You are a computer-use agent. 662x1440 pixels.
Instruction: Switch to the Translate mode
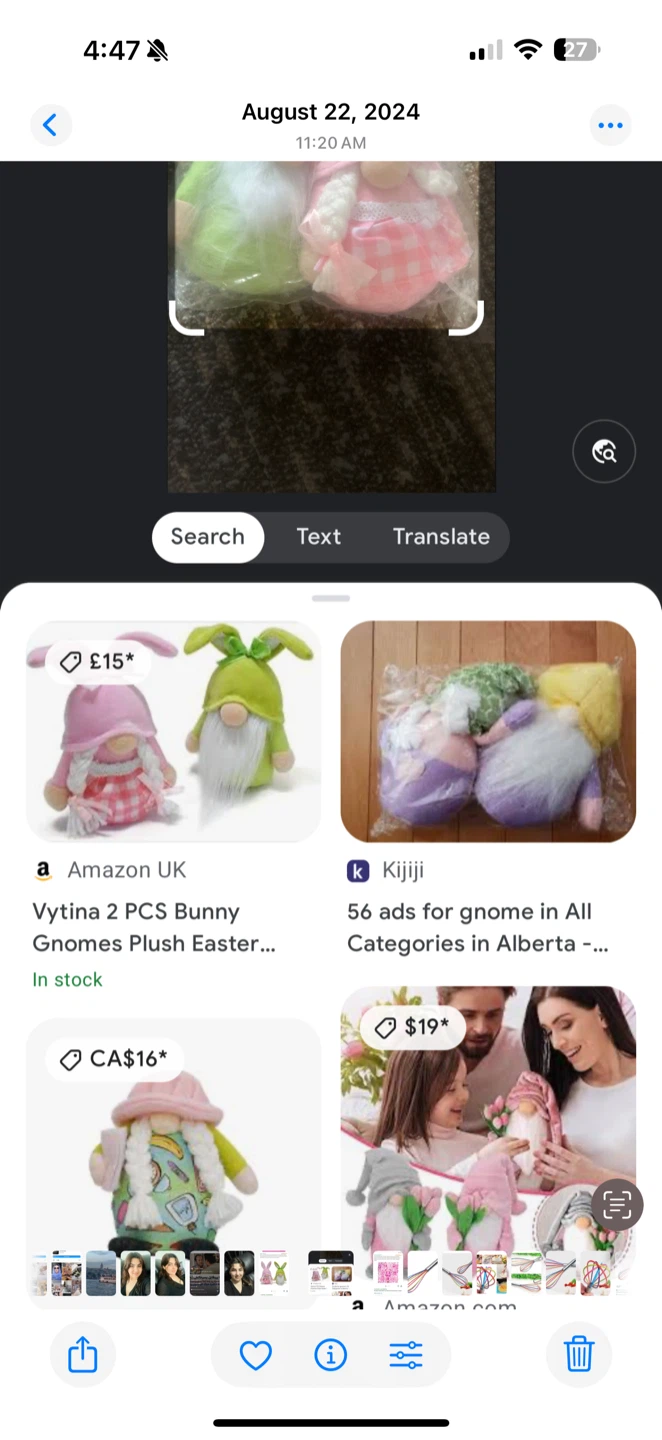(441, 537)
